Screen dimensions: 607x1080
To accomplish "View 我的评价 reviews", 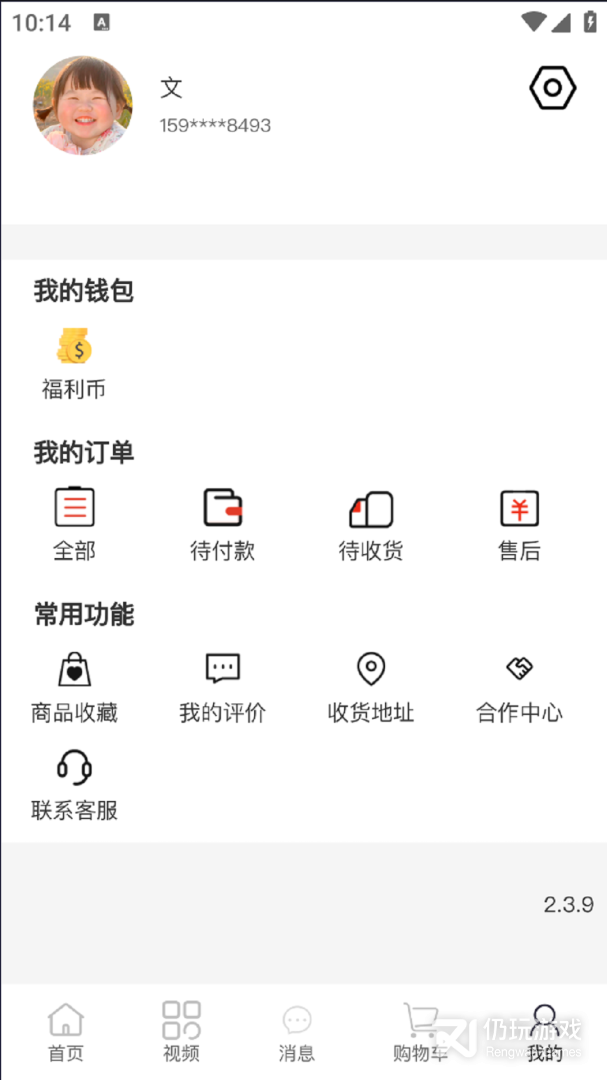I will click(222, 686).
